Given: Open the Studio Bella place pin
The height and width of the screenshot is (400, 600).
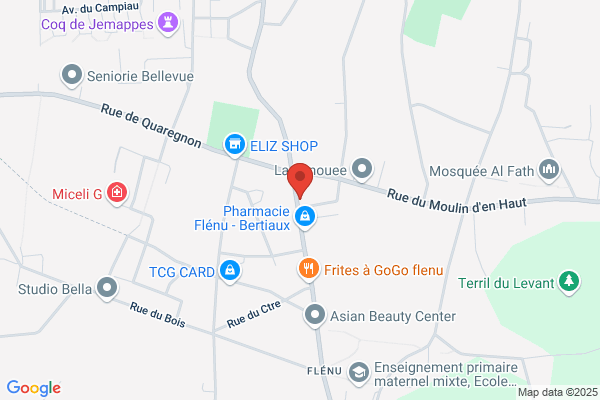Looking at the screenshot, I should point(107,288).
